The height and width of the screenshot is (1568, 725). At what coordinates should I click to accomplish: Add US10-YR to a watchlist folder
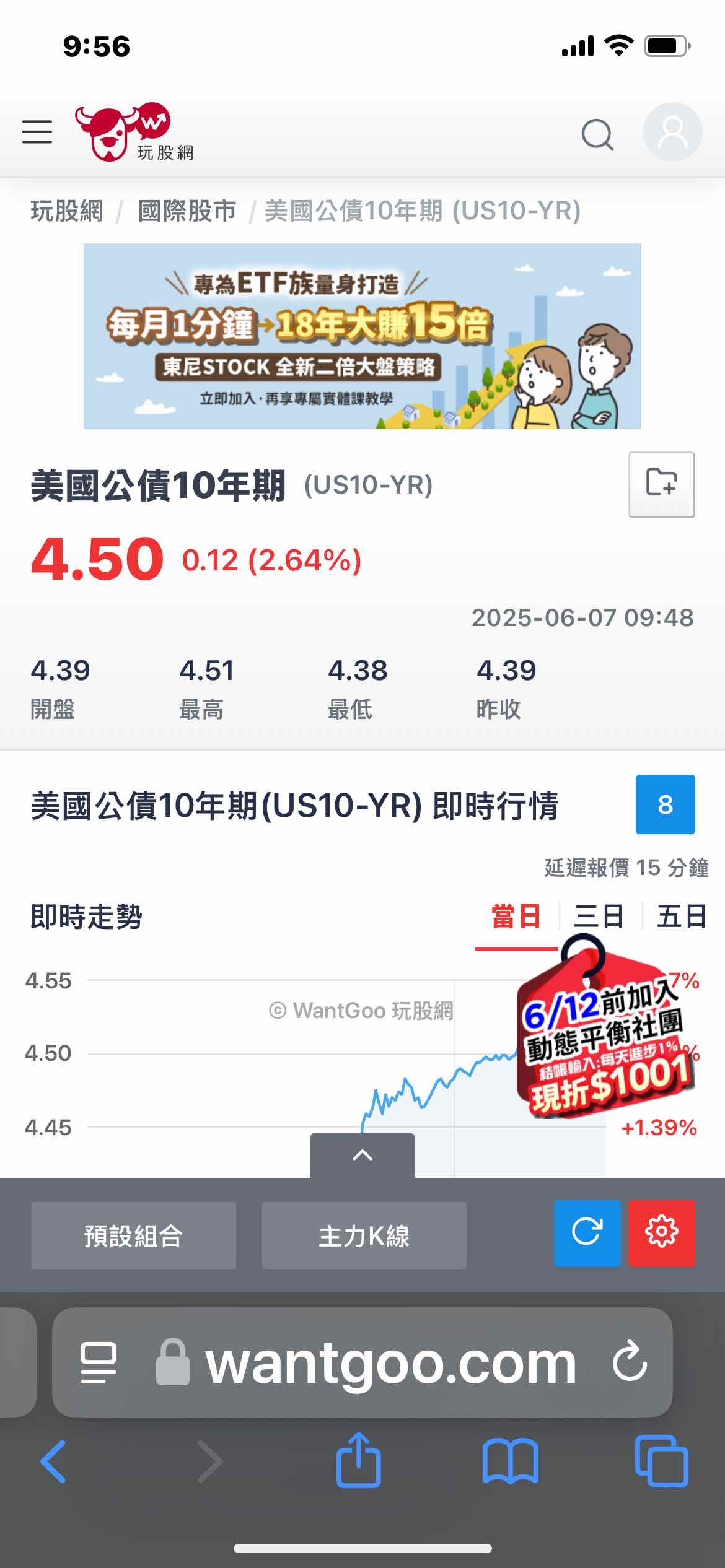661,484
